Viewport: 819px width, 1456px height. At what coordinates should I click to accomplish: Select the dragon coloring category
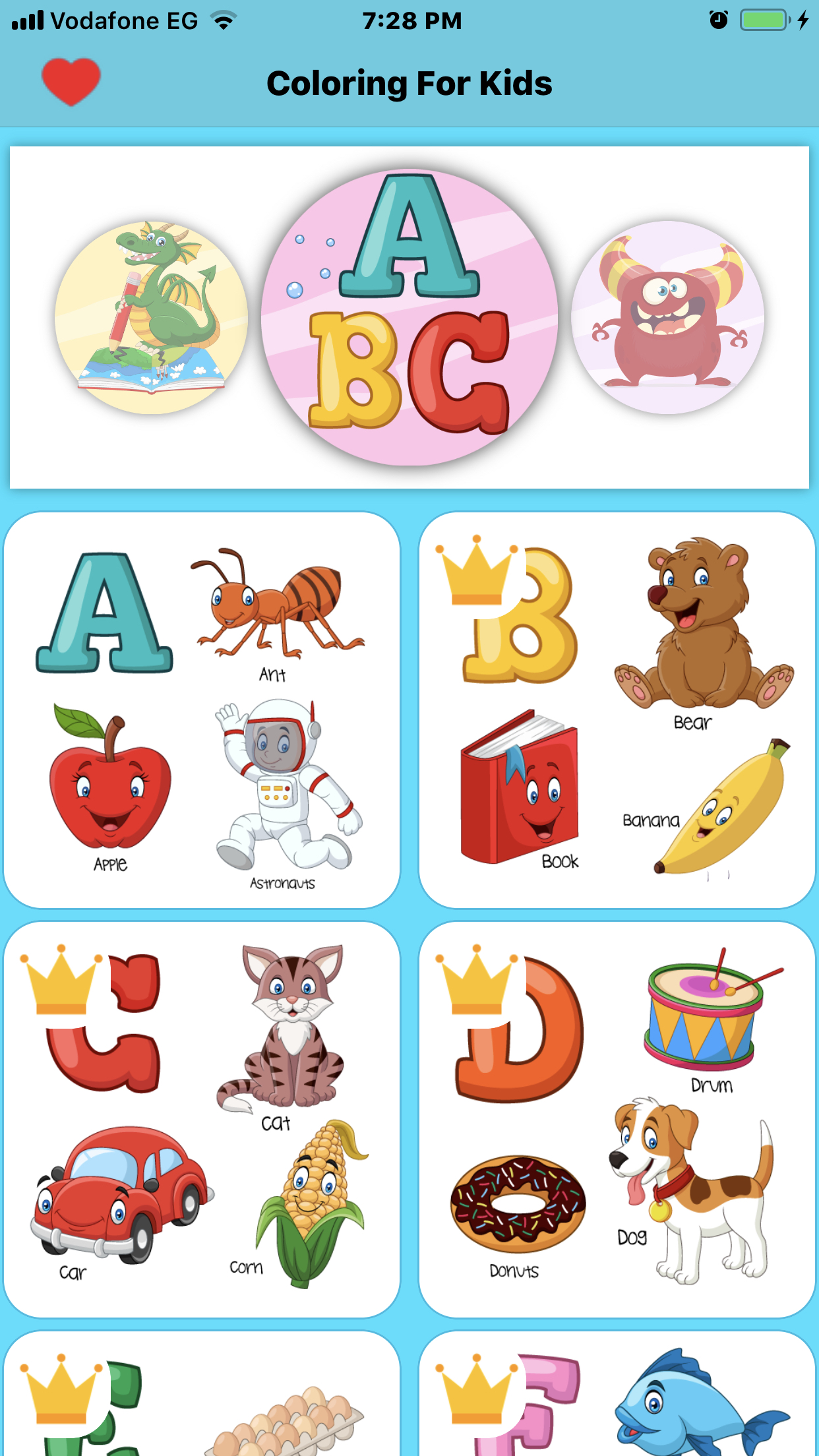pos(151,318)
